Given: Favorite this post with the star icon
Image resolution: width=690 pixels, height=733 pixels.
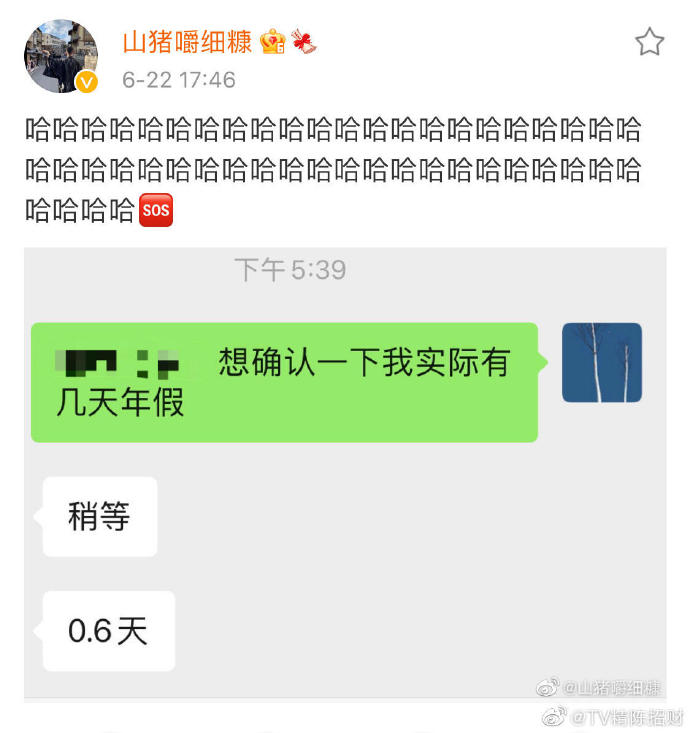Looking at the screenshot, I should (649, 42).
